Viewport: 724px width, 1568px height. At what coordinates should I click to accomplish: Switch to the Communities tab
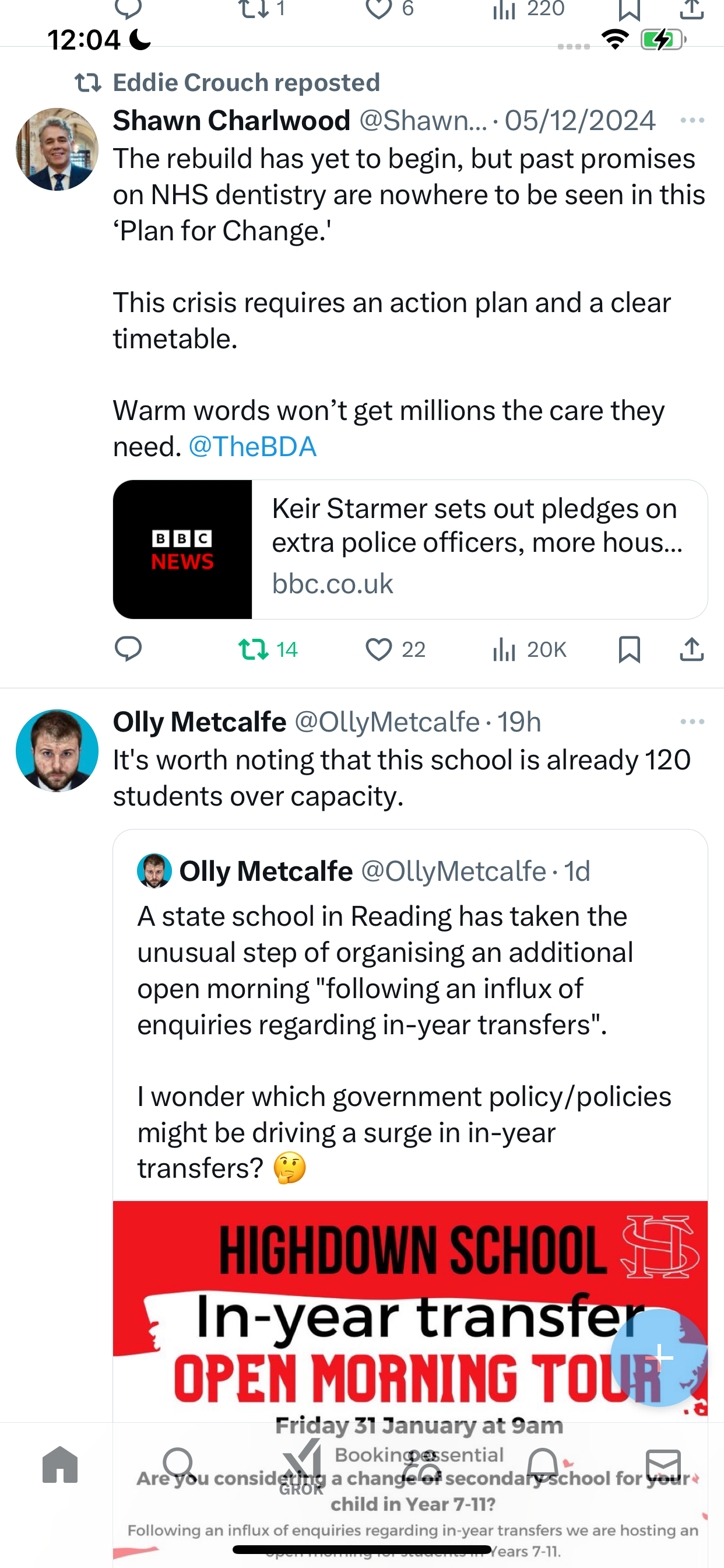pos(421,1465)
